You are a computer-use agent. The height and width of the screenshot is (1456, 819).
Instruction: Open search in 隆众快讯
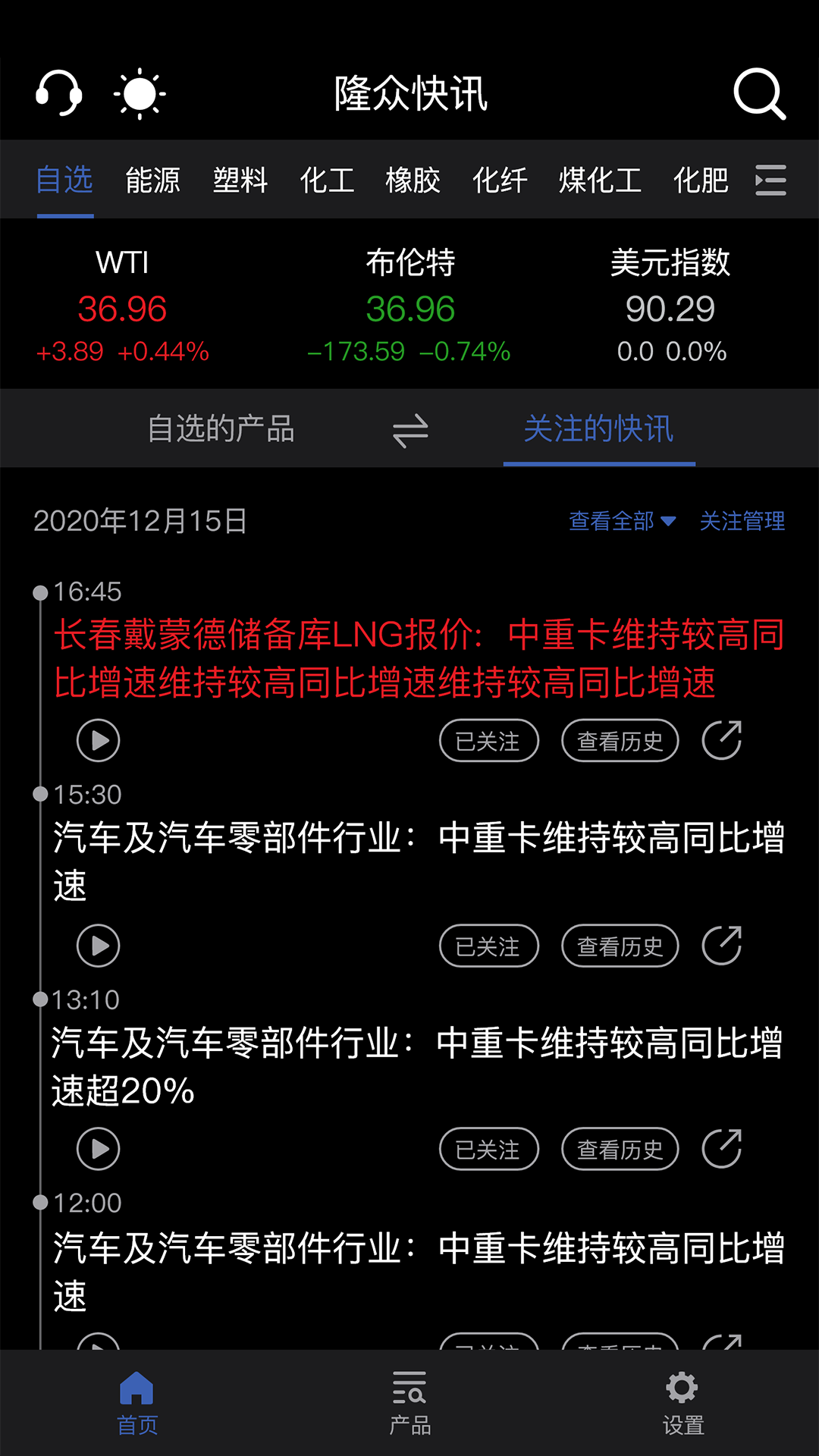pyautogui.click(x=759, y=94)
